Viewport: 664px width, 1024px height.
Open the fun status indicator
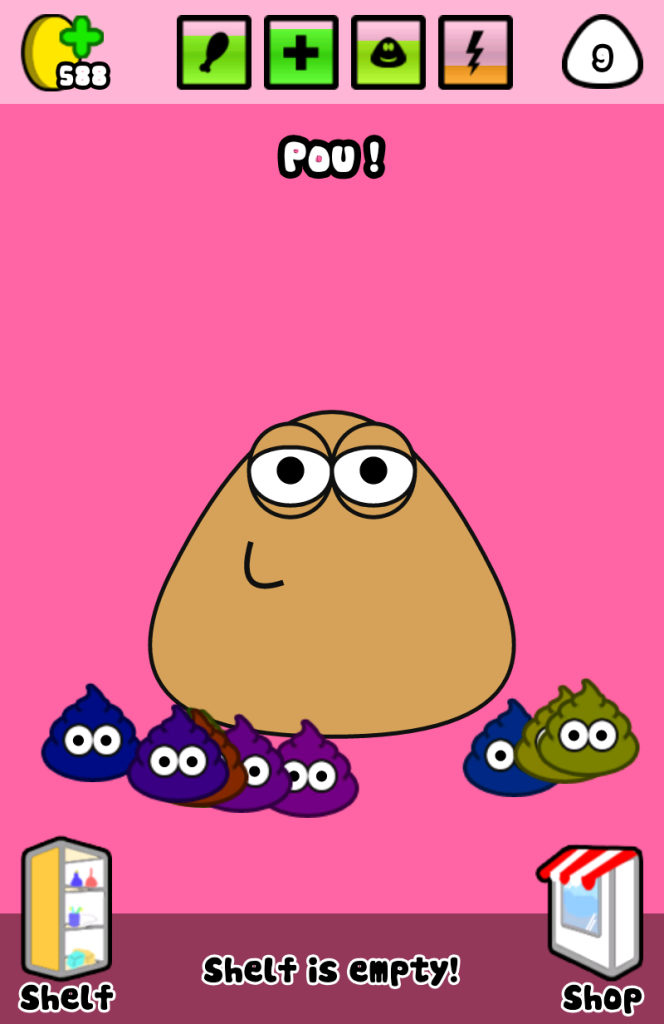pyautogui.click(x=388, y=52)
